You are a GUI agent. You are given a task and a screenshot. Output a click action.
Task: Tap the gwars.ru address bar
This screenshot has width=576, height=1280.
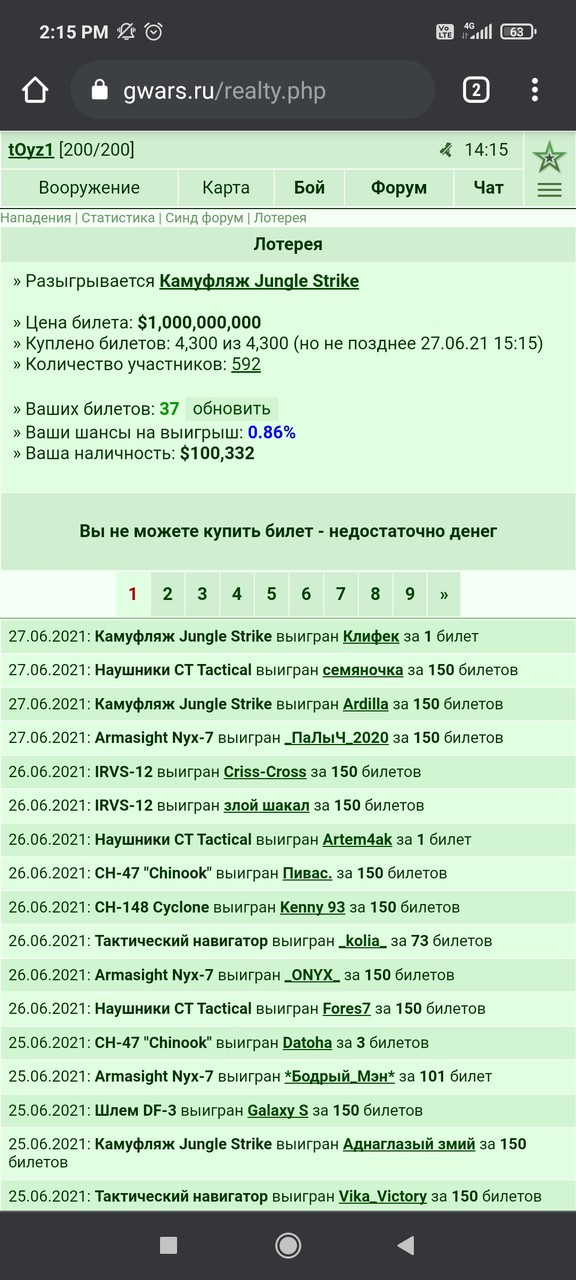click(252, 90)
